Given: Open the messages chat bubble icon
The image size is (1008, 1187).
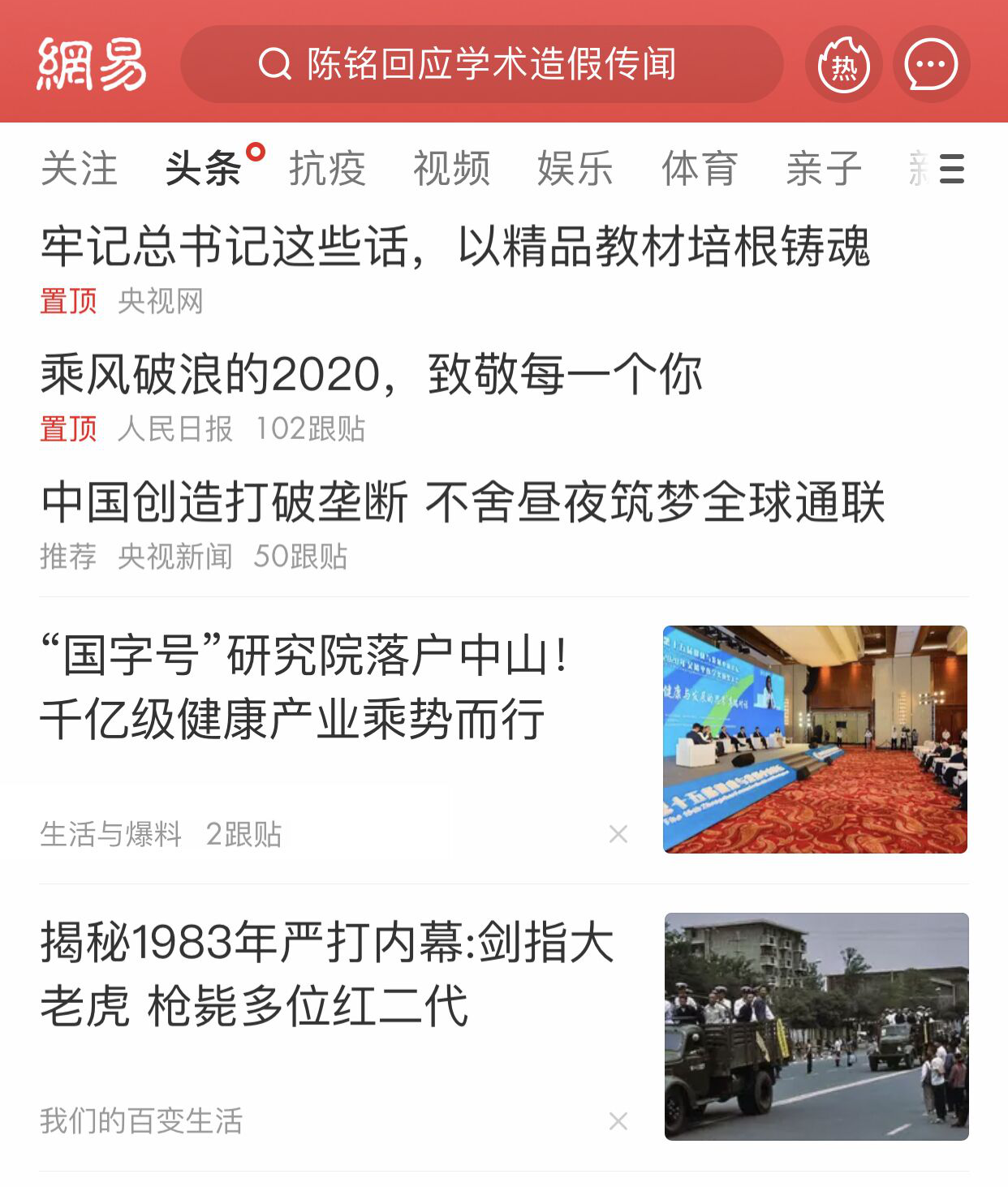Looking at the screenshot, I should [930, 65].
